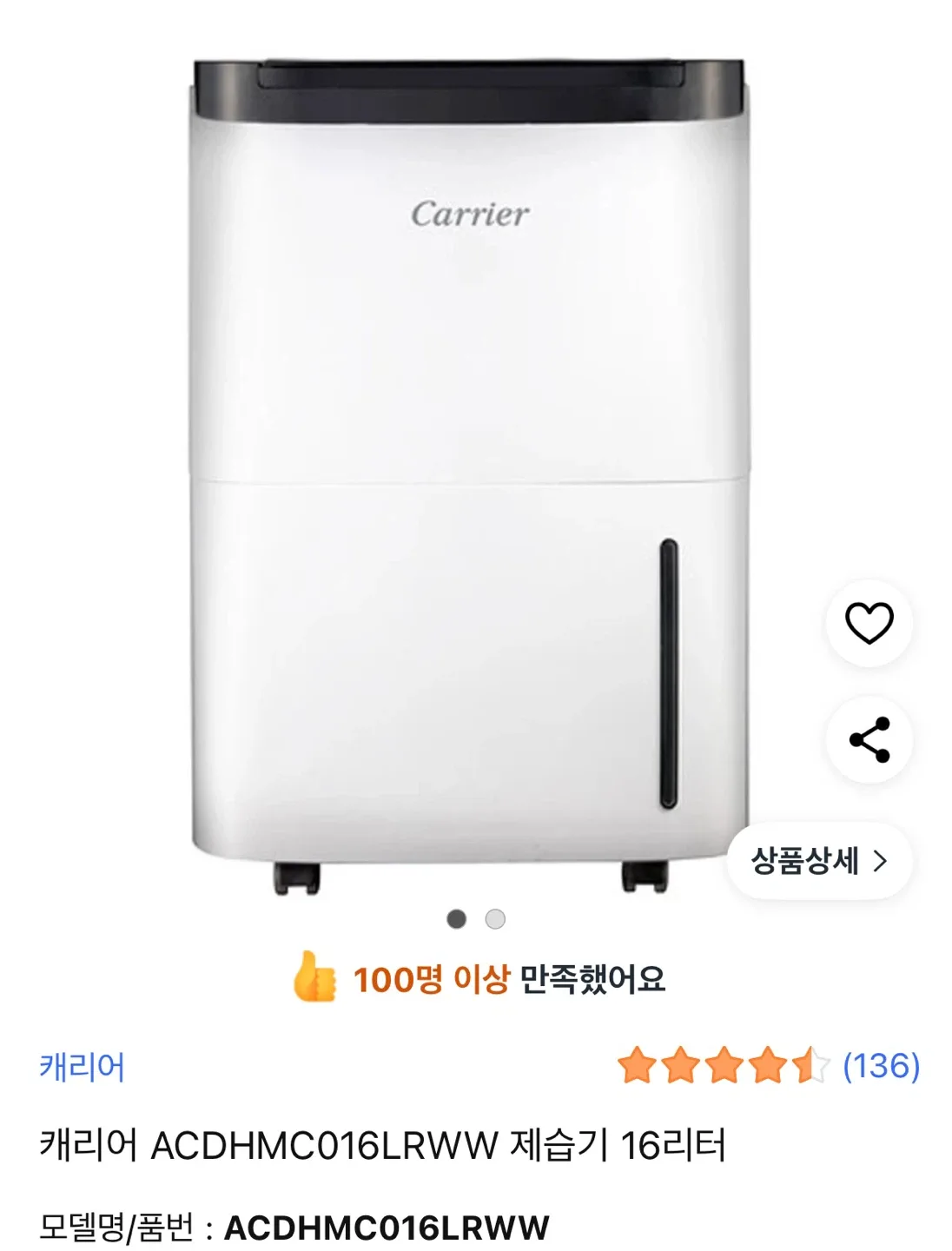Add this dehumidifier to wishlist with the heart

tap(869, 623)
